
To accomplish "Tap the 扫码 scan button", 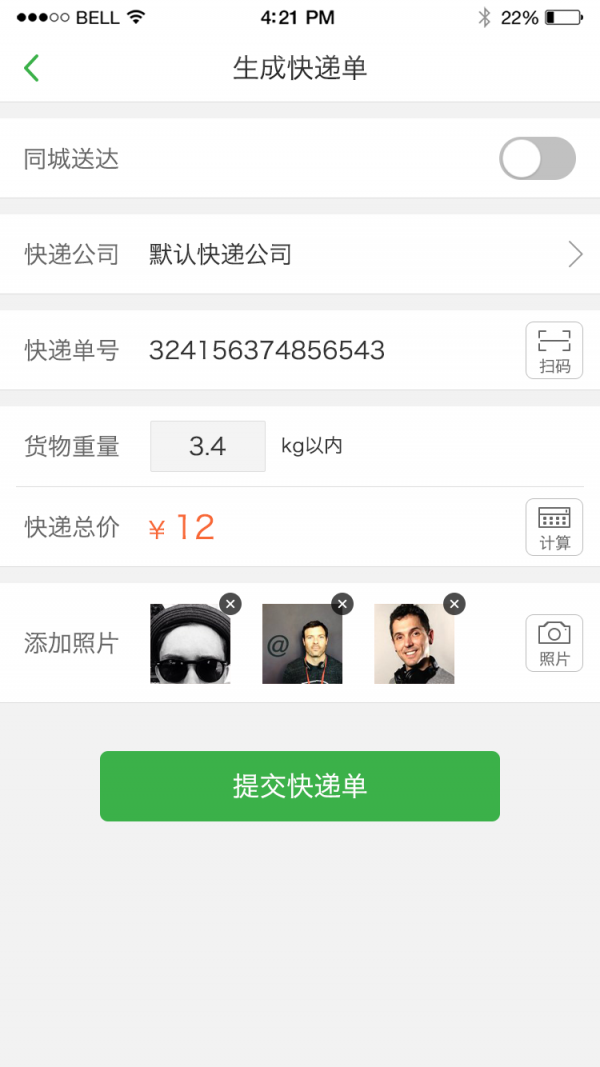I will 554,351.
